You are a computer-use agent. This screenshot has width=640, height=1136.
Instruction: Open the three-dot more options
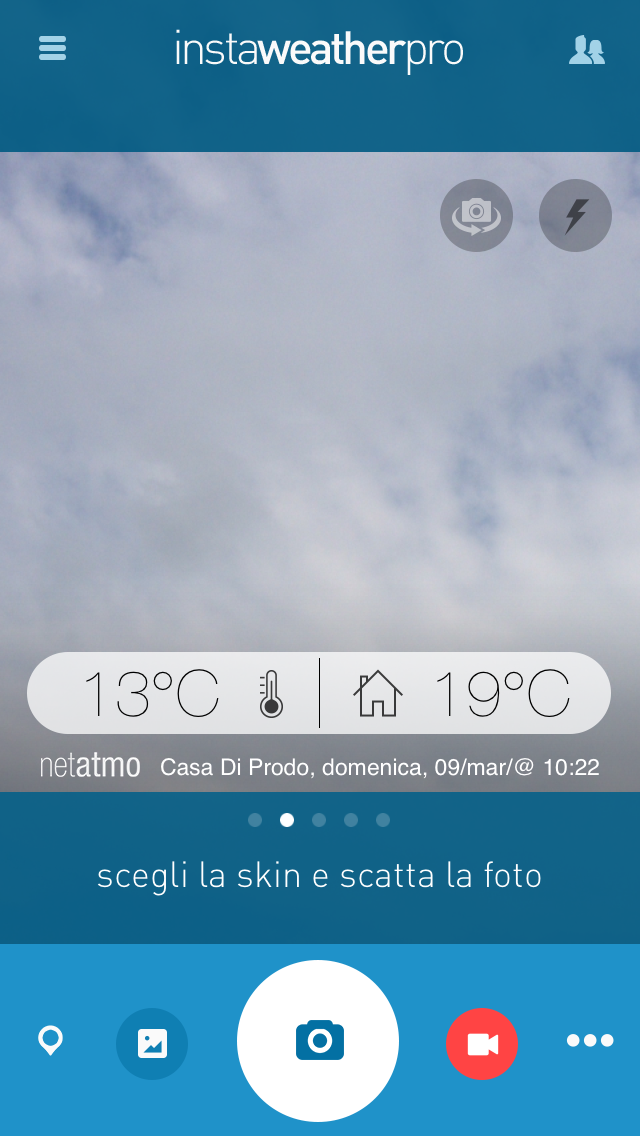tap(590, 1041)
